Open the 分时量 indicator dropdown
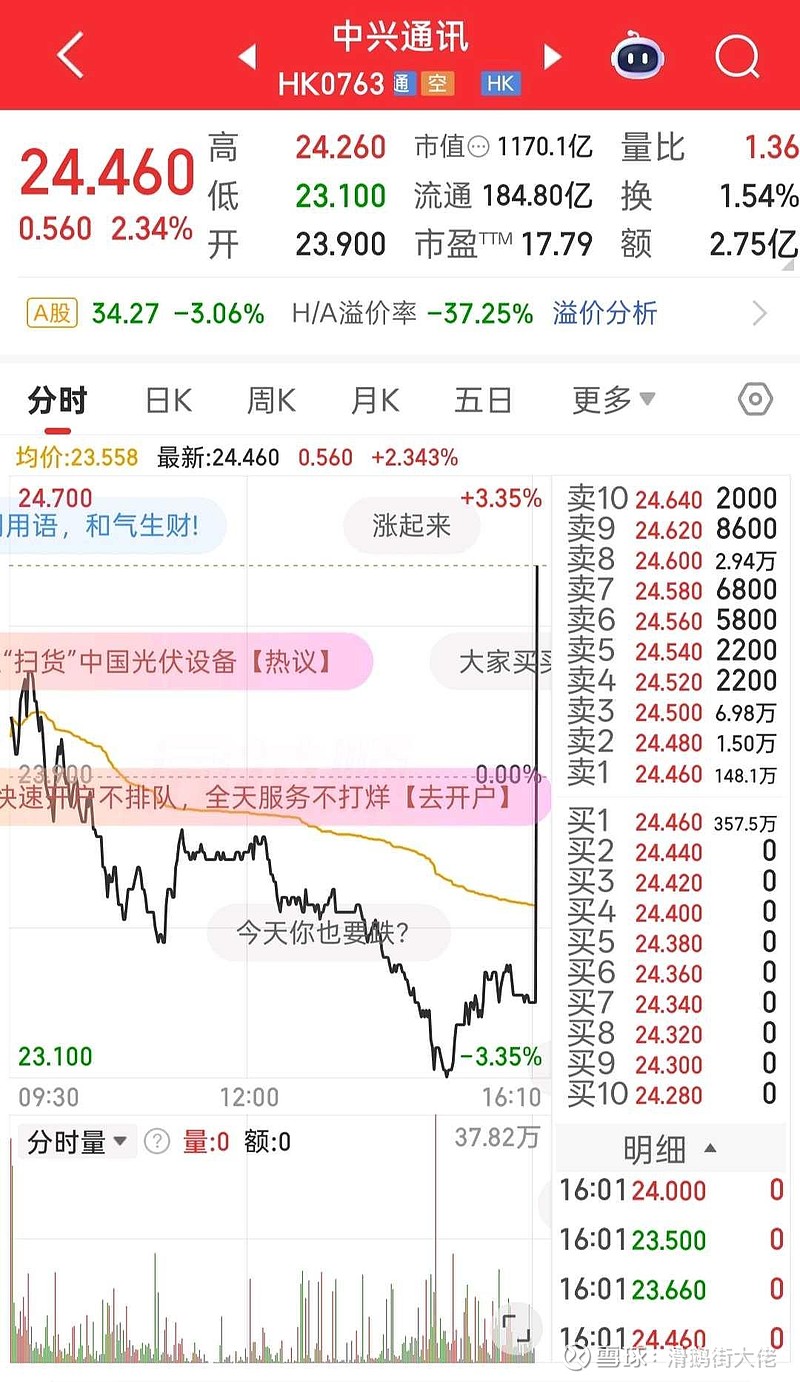 click(75, 1141)
